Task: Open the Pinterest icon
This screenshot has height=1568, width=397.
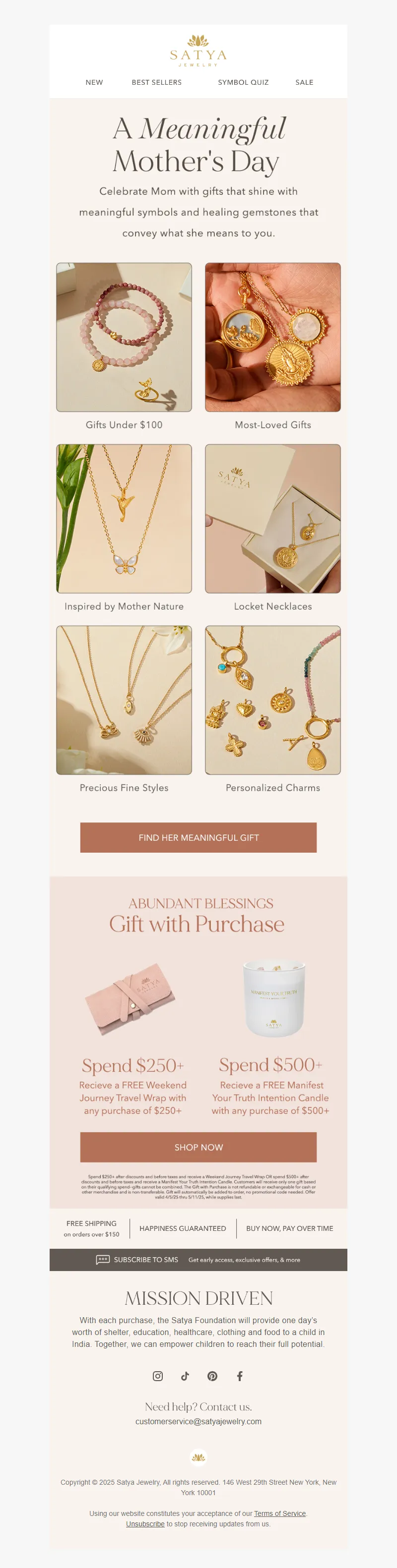Action: click(x=212, y=1376)
